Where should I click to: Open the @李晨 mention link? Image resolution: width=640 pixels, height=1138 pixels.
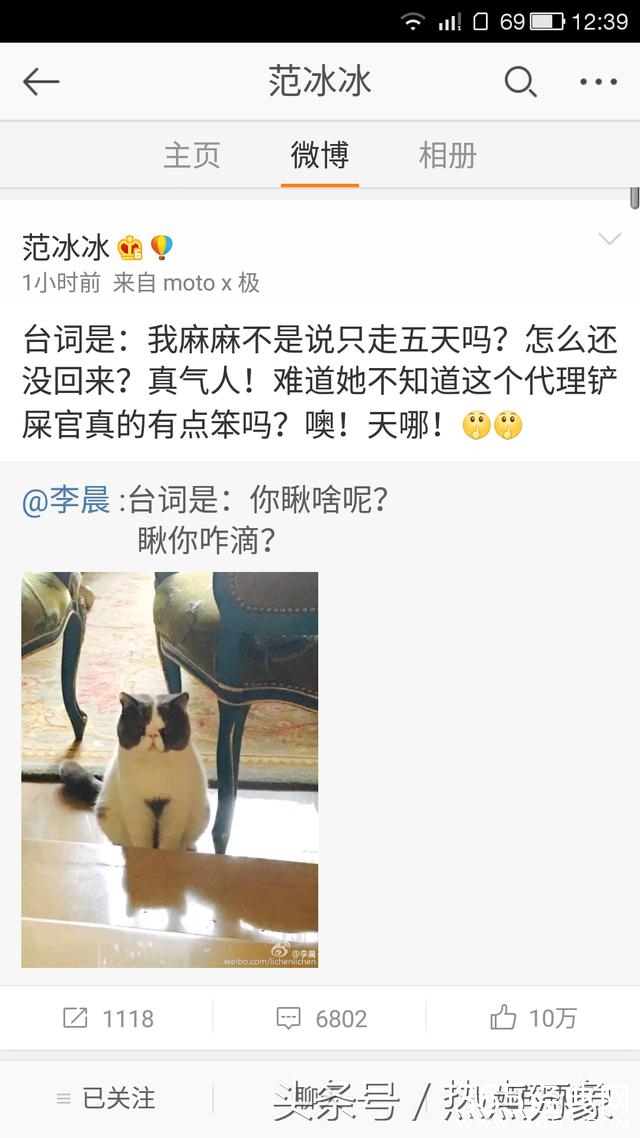(66, 500)
